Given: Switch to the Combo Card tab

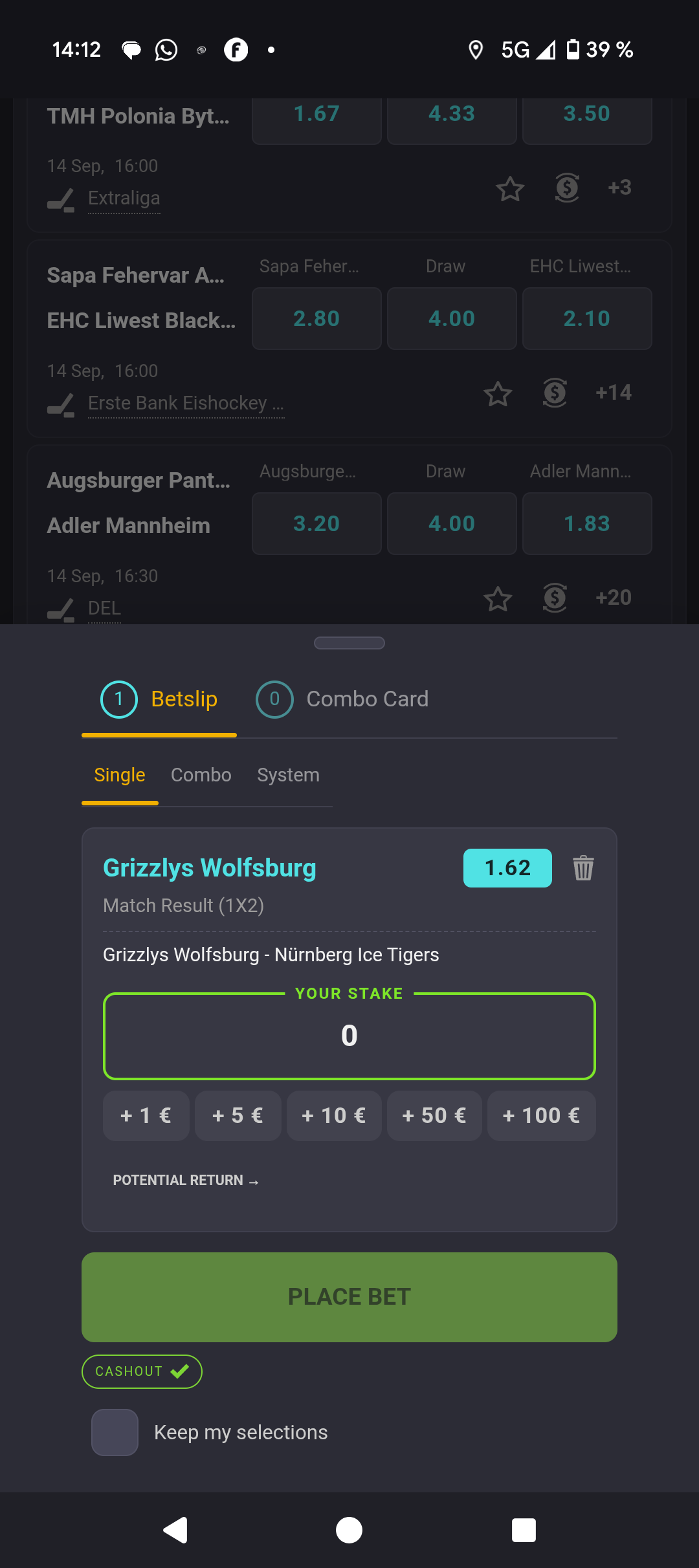Looking at the screenshot, I should (343, 699).
